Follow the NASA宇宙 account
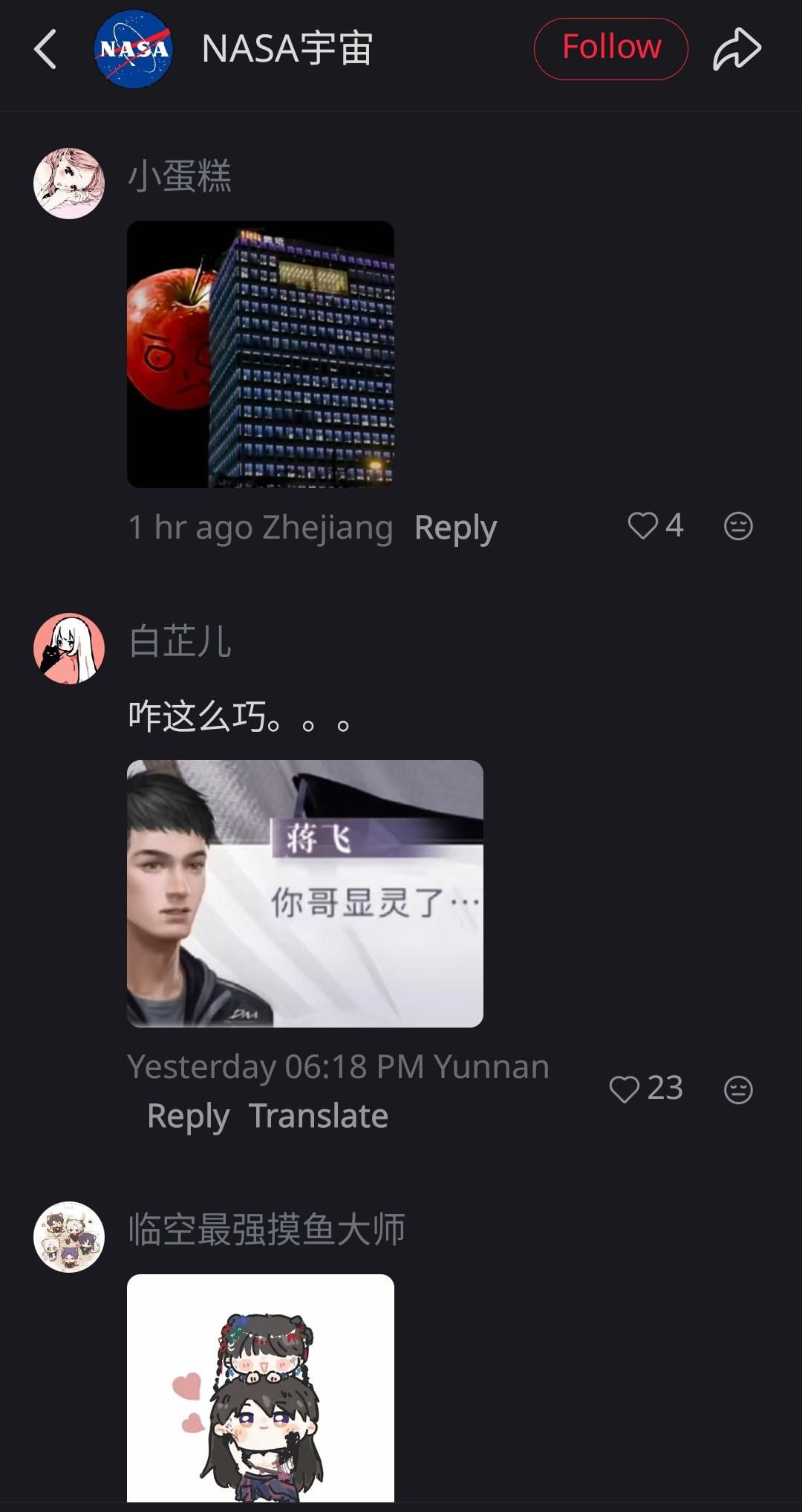This screenshot has width=802, height=1512. click(x=610, y=48)
